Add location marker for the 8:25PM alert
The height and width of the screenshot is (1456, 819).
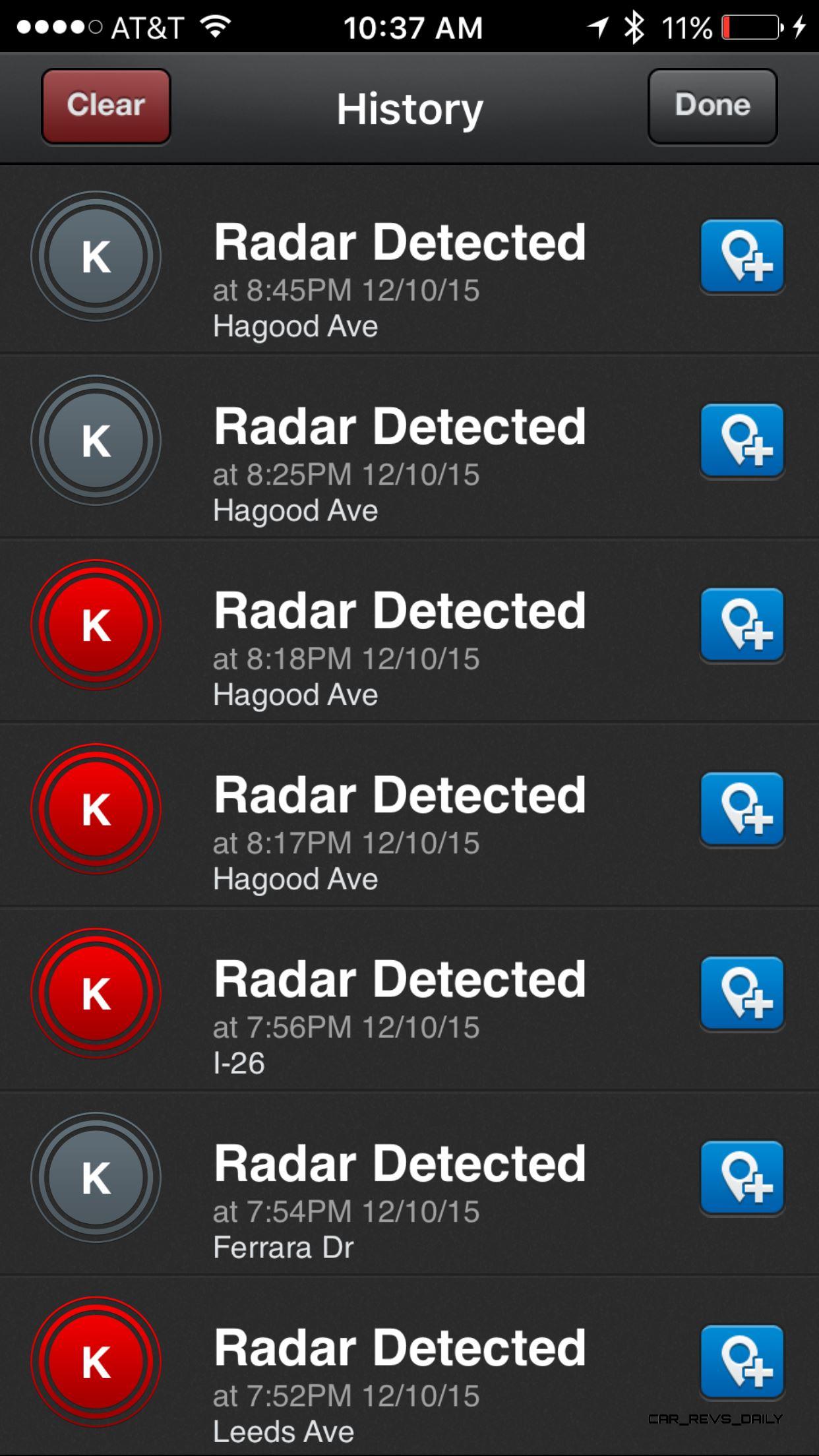coord(742,440)
